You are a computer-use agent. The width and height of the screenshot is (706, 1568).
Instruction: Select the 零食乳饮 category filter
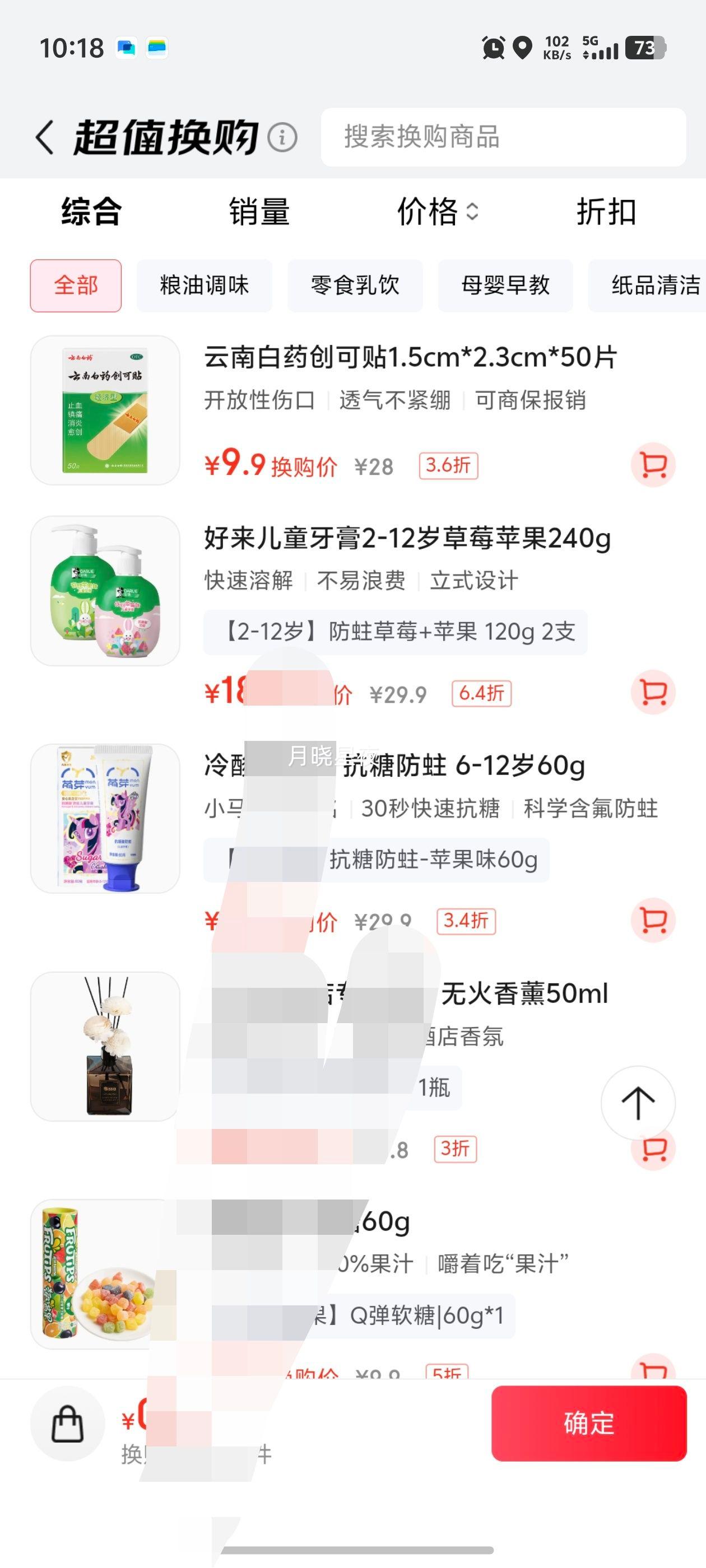355,286
